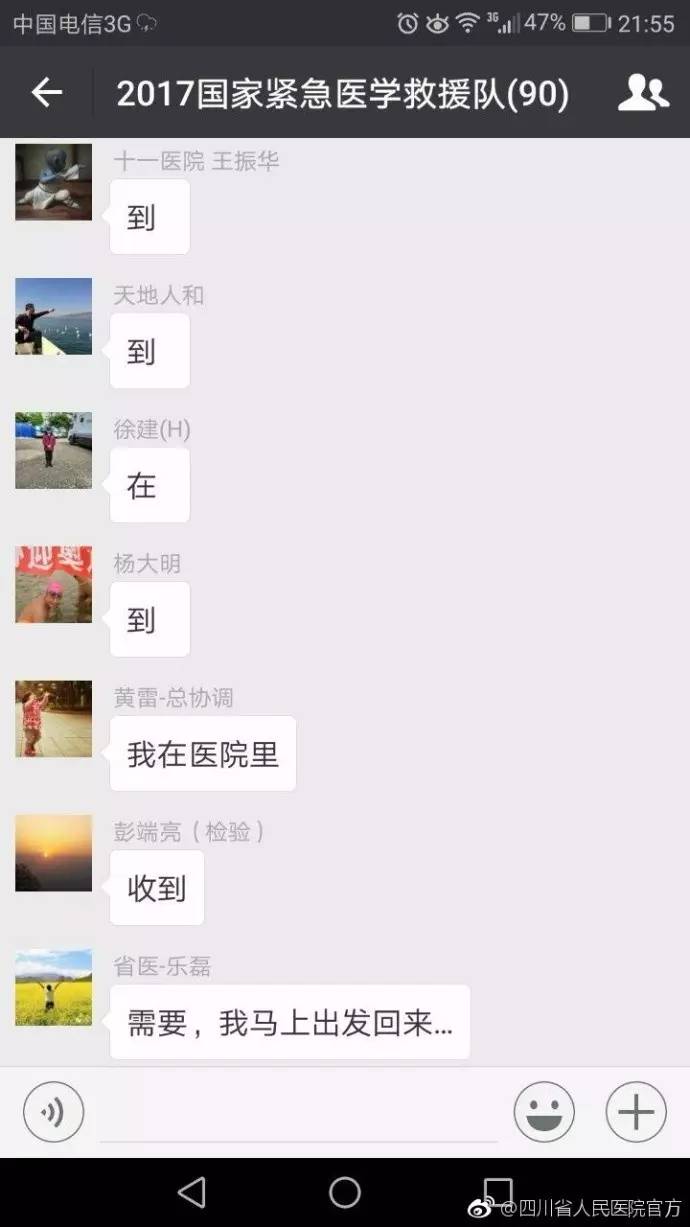Tap the message text field
Viewport: 690px width, 1227px height.
(x=298, y=1112)
